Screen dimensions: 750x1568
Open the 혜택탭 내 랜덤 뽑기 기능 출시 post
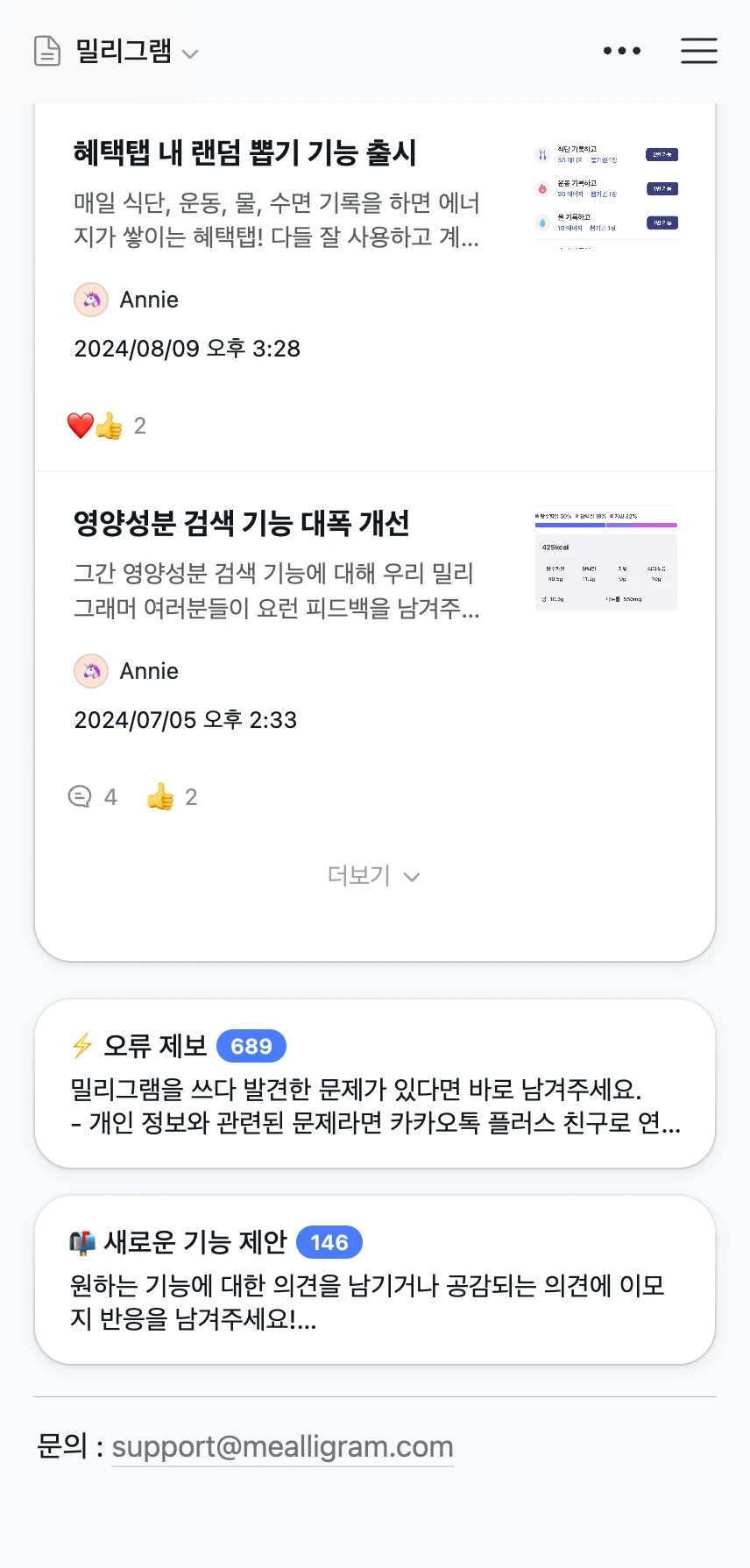click(245, 153)
